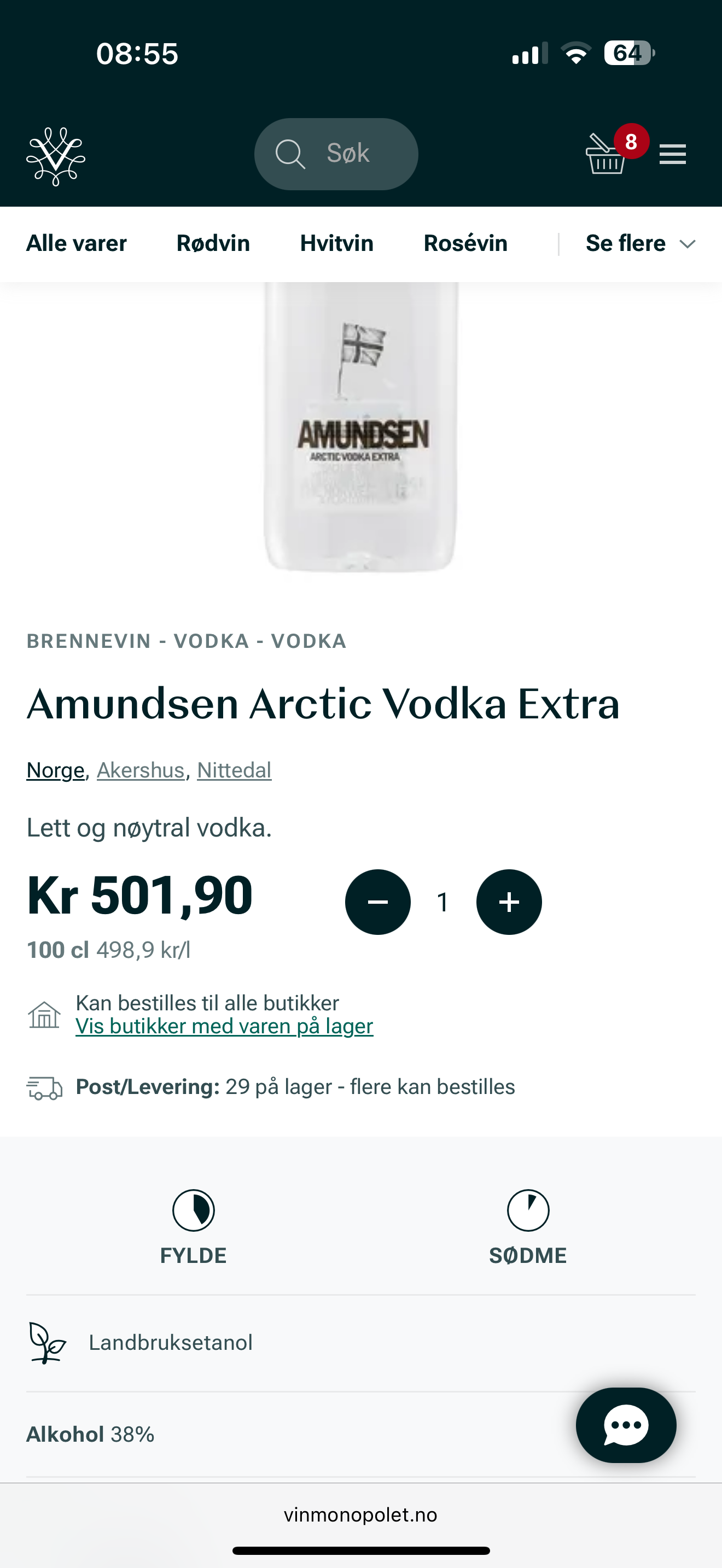722x1568 pixels.
Task: Follow the Akershus region link
Action: coord(141,770)
